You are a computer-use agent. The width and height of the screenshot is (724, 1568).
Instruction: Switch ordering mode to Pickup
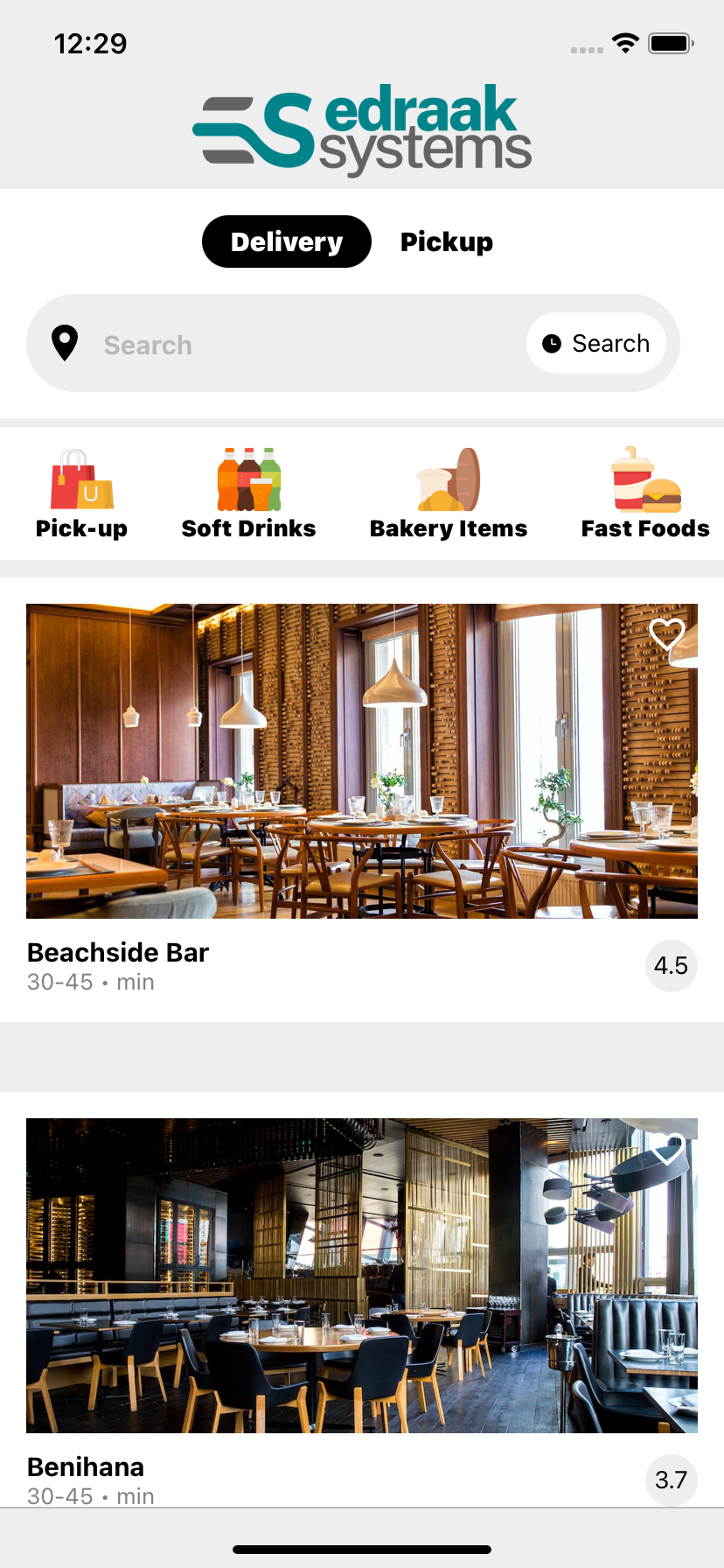point(446,241)
